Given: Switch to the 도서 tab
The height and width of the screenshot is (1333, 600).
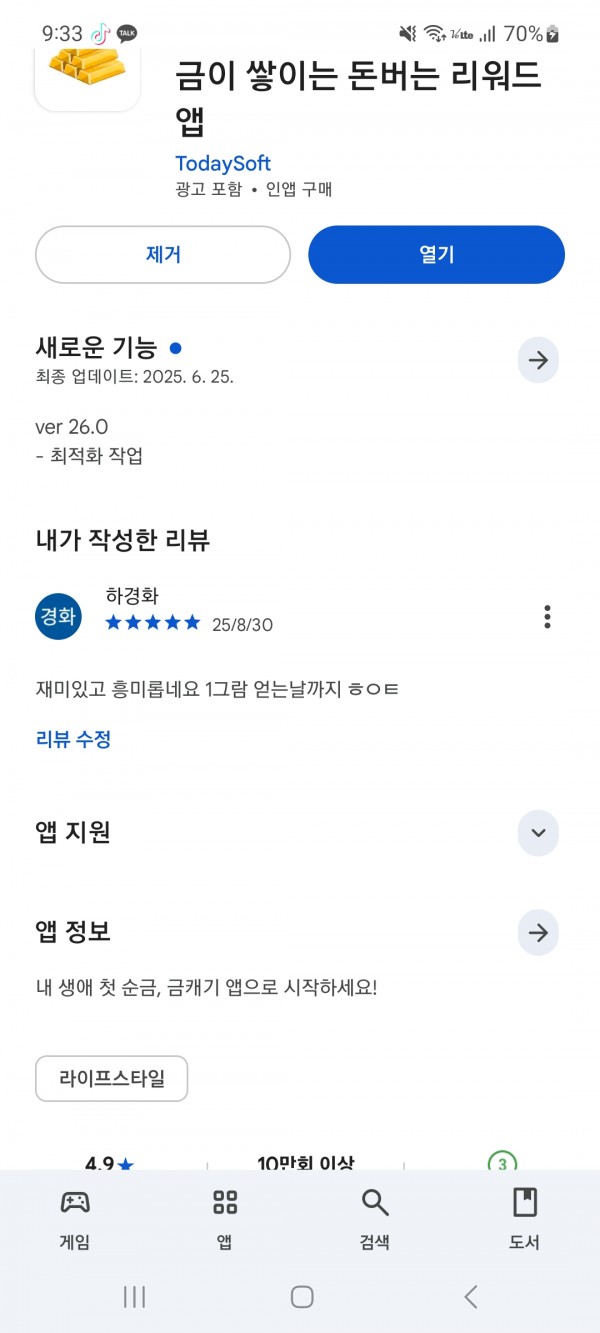Looking at the screenshot, I should [525, 1219].
